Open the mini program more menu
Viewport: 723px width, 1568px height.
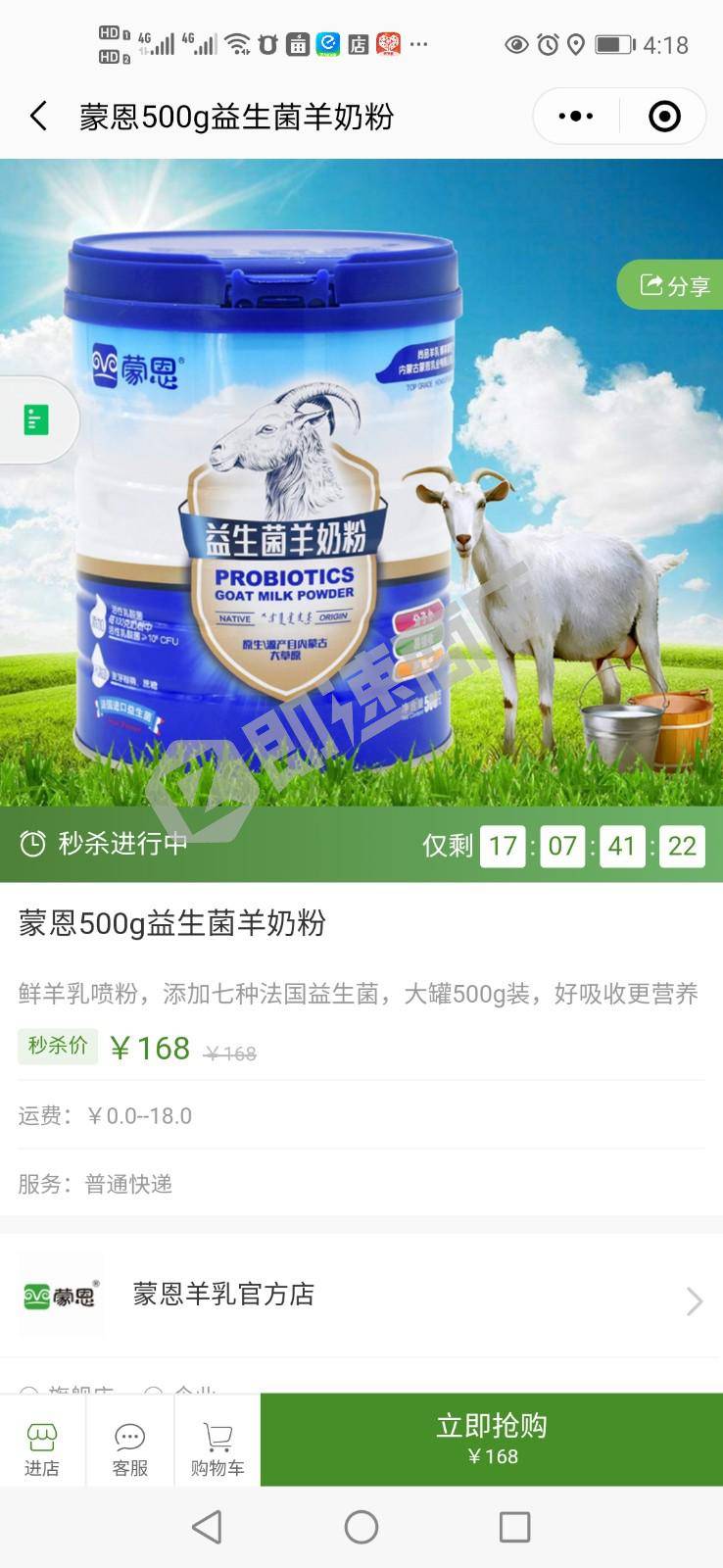(576, 117)
